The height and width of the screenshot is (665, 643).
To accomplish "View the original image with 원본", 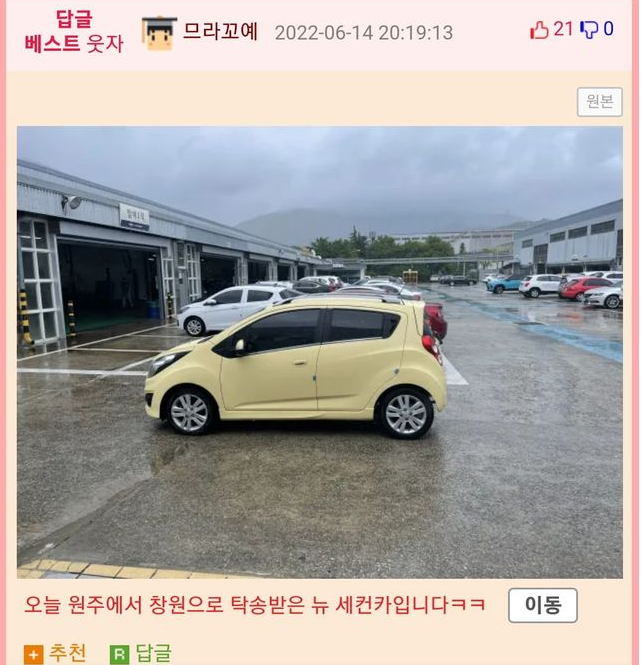I will [x=599, y=102].
